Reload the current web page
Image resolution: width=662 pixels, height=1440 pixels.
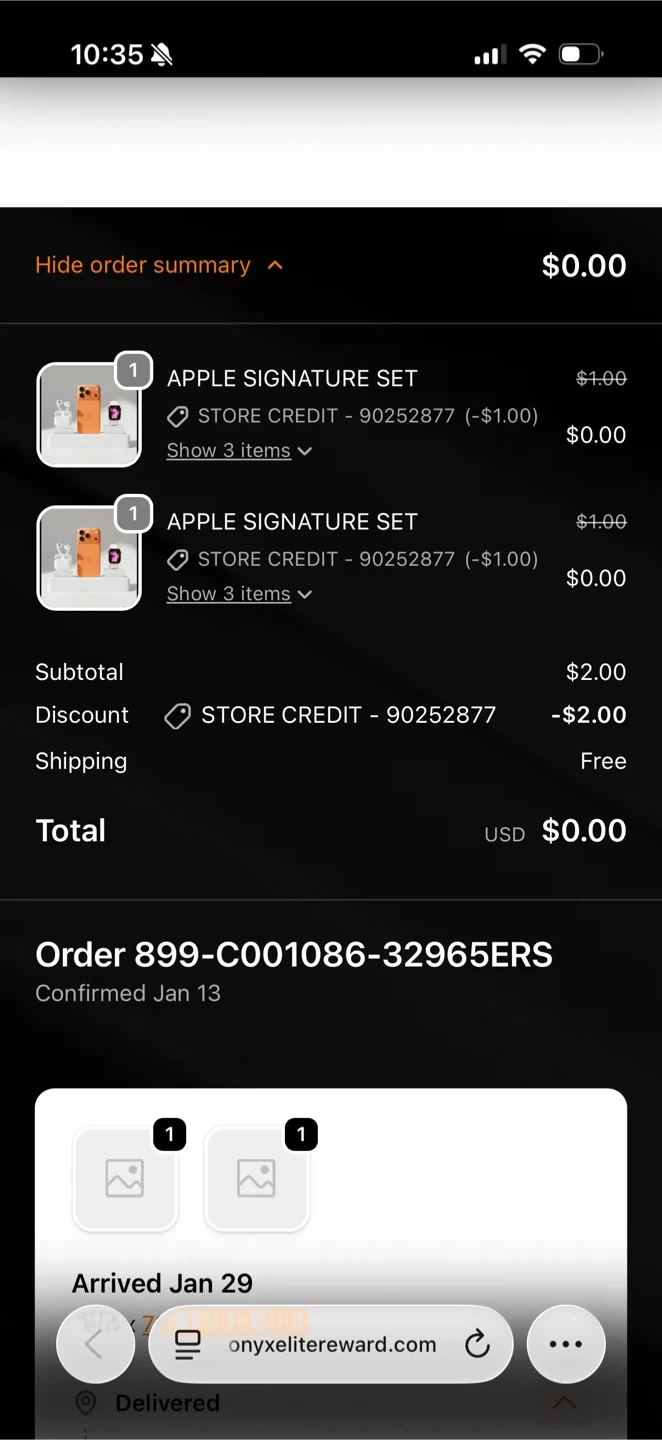478,1345
